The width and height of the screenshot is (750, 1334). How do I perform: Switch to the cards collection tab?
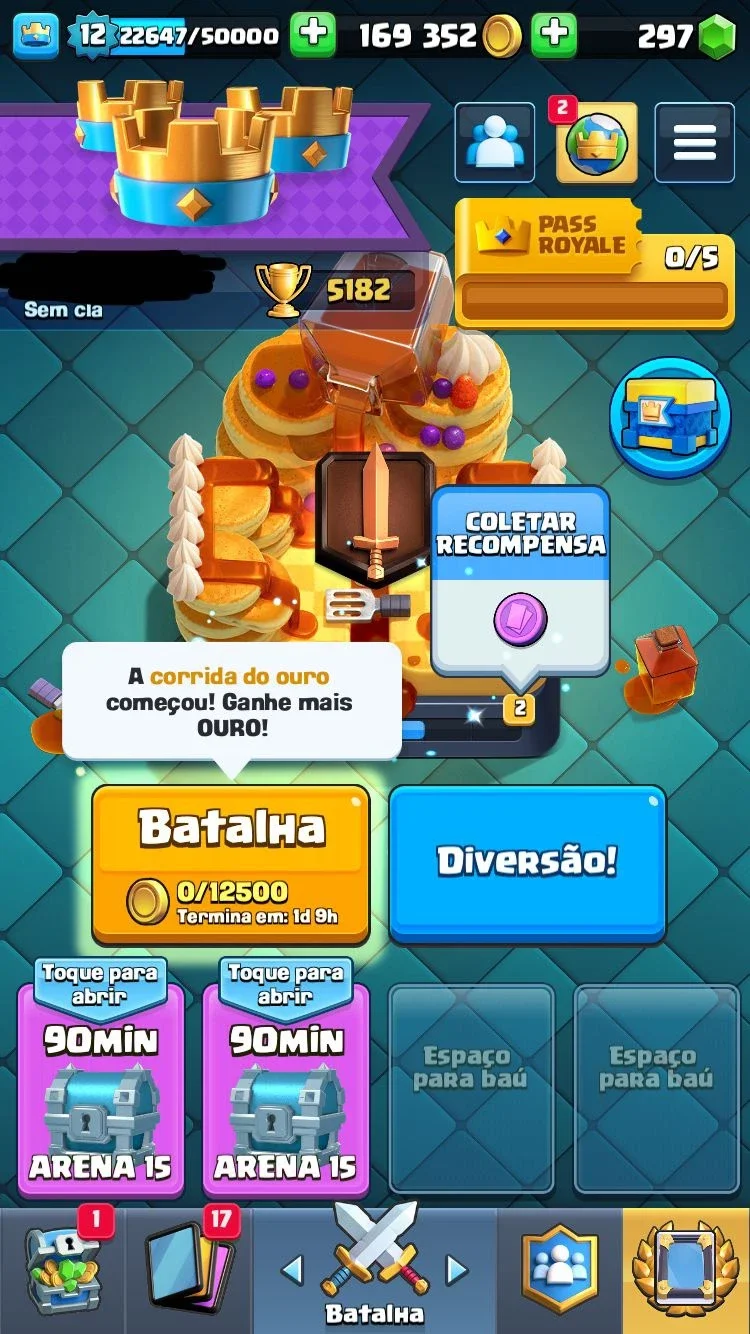189,1270
